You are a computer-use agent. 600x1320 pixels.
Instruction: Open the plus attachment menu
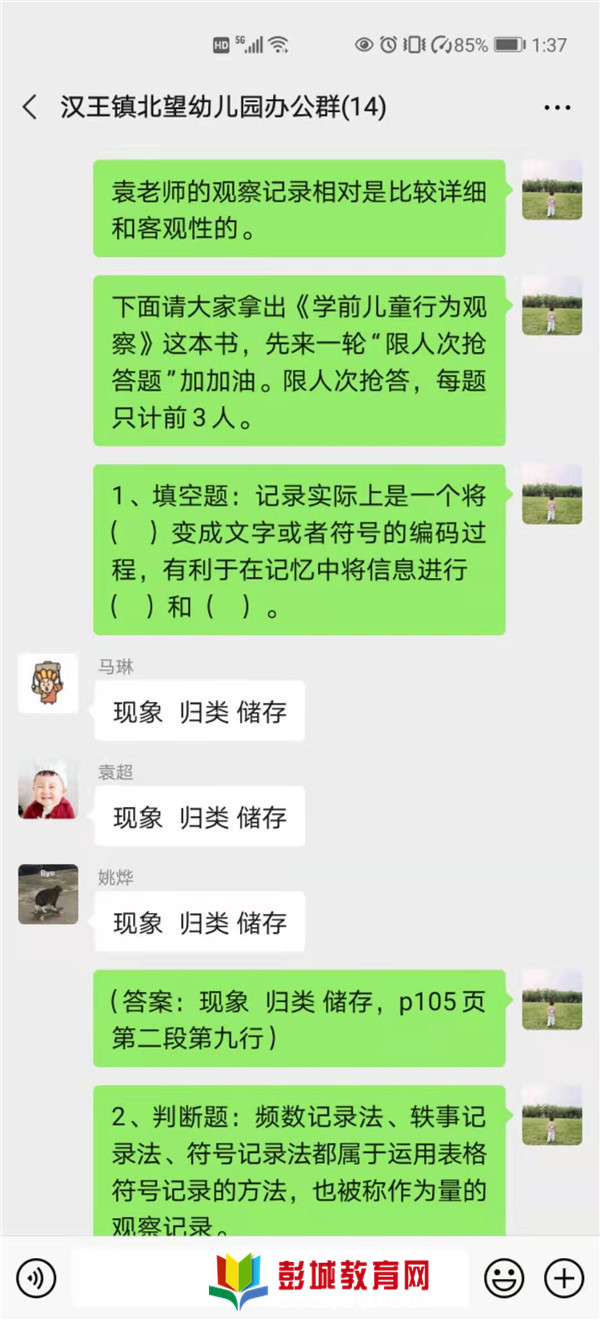tap(563, 1278)
